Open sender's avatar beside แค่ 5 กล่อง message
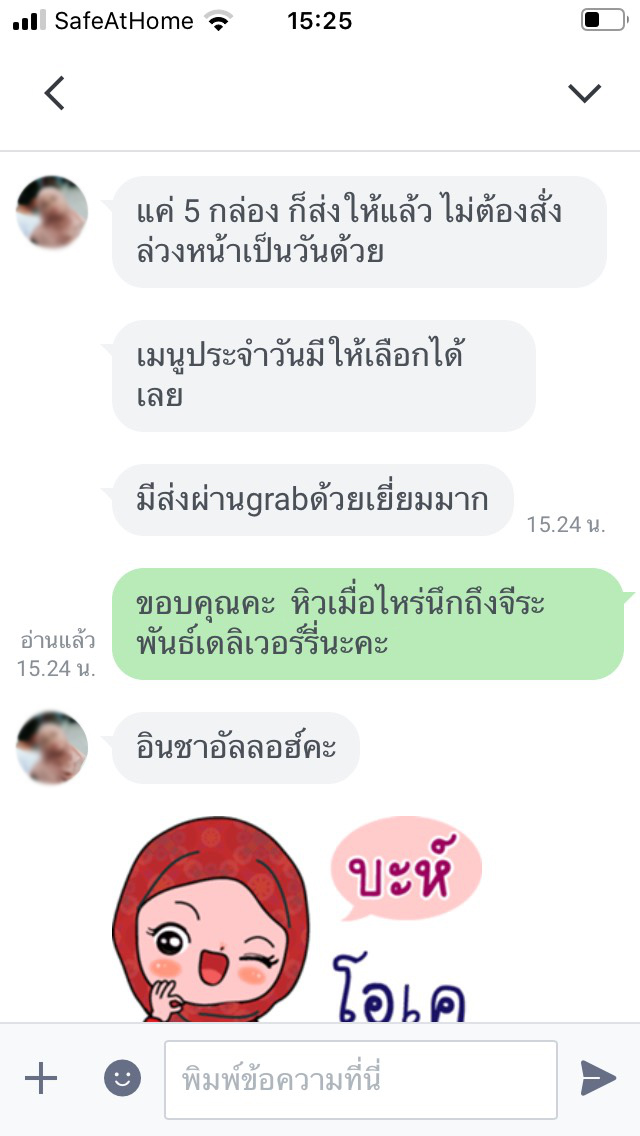Viewport: 640px width, 1136px height. point(52,212)
